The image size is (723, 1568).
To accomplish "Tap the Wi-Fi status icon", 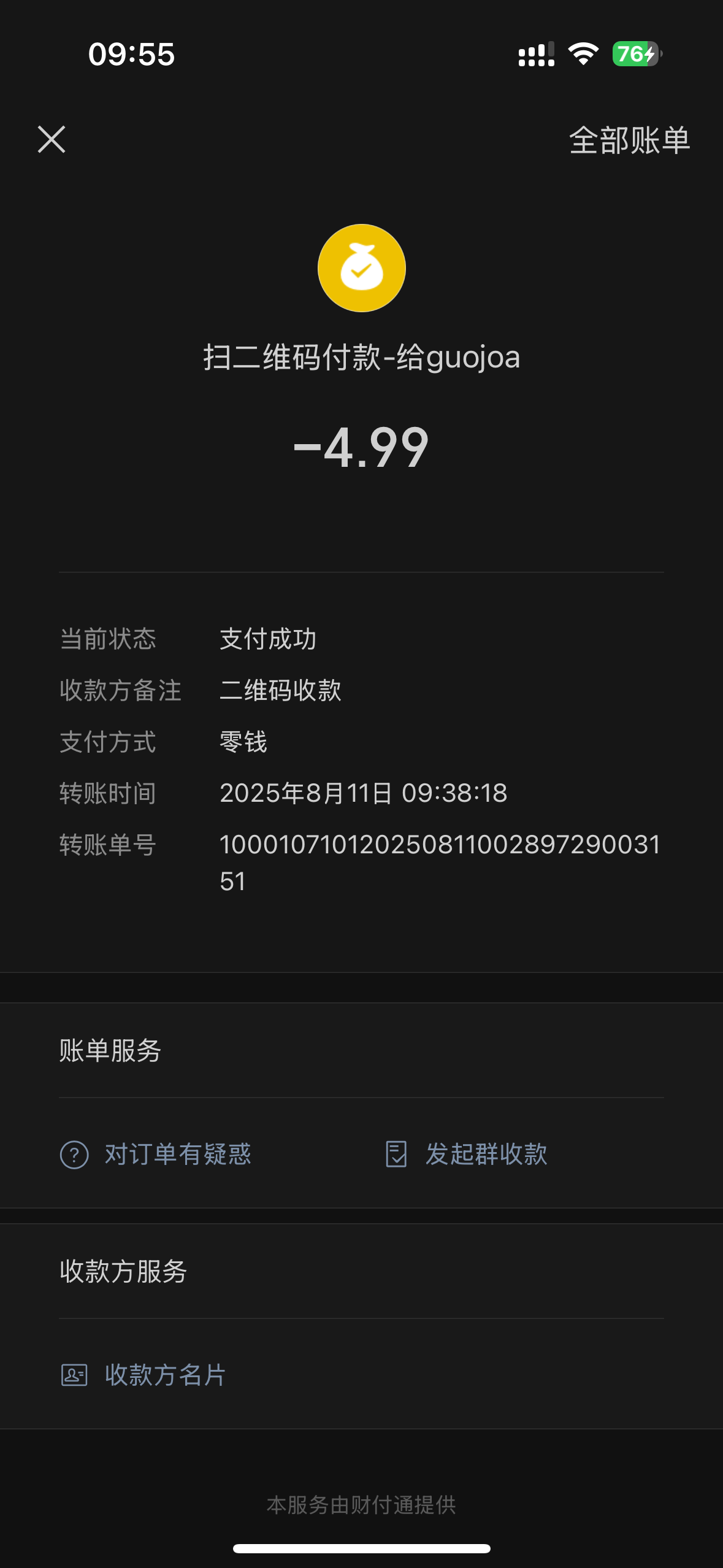I will click(x=584, y=54).
